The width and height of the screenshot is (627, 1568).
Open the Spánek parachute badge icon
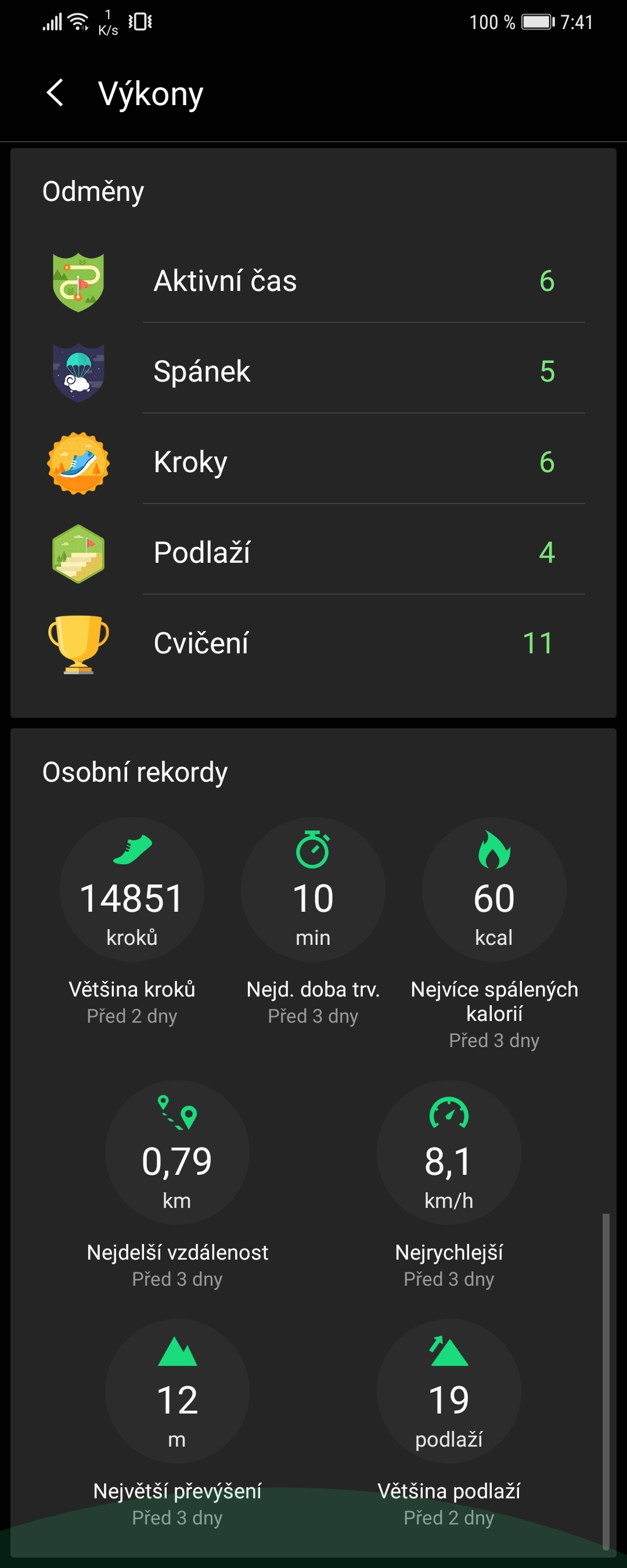point(78,371)
